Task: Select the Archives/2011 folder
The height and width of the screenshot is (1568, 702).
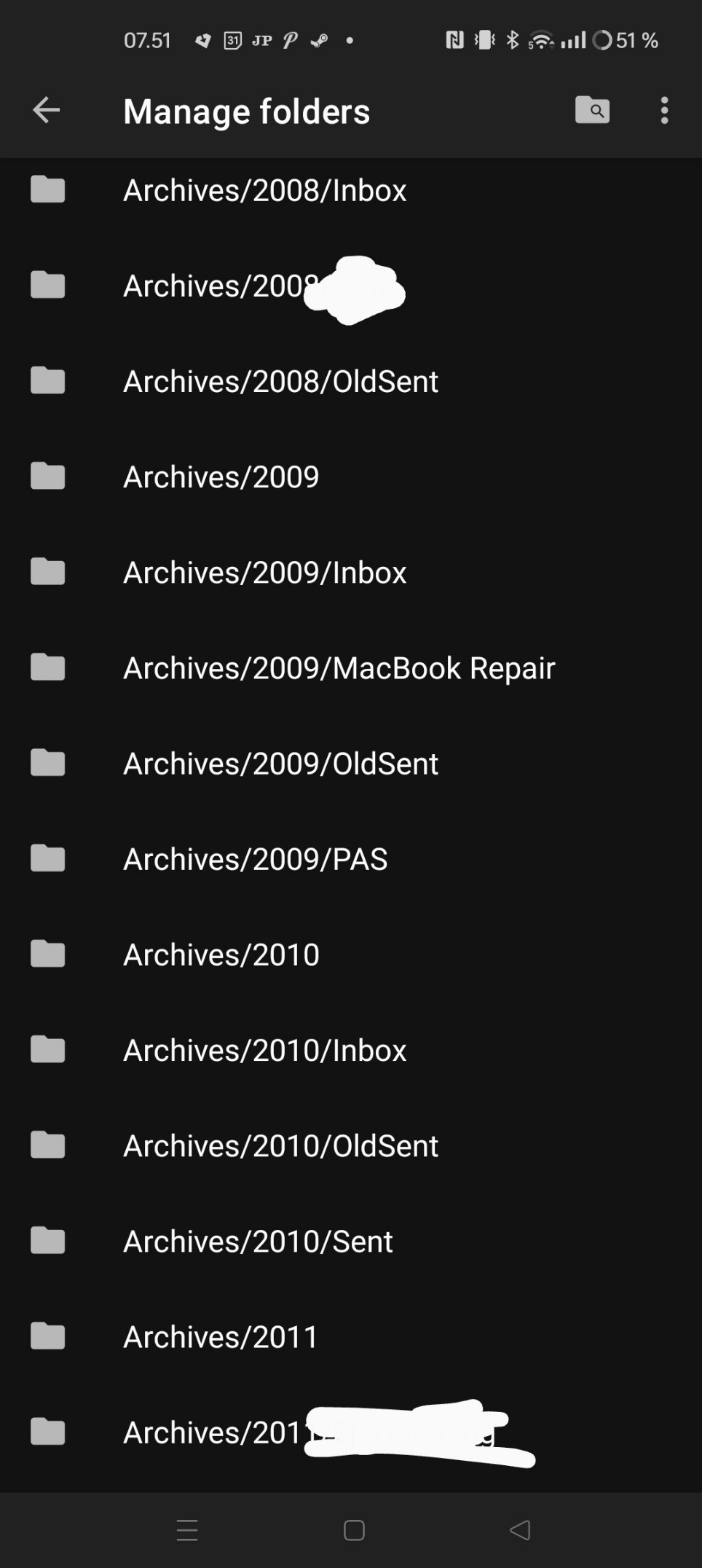Action: click(x=351, y=1336)
